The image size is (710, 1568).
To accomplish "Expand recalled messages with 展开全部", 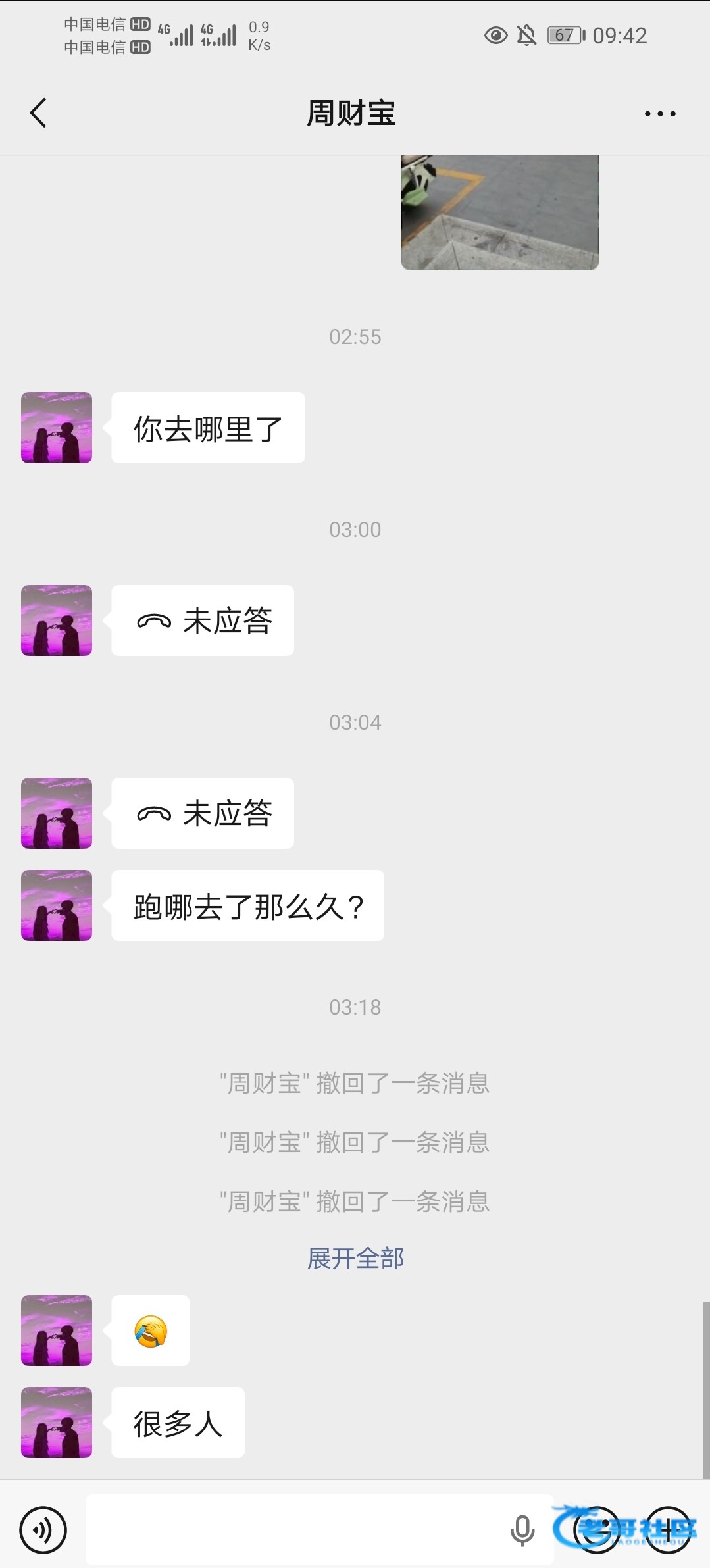I will tap(355, 1258).
